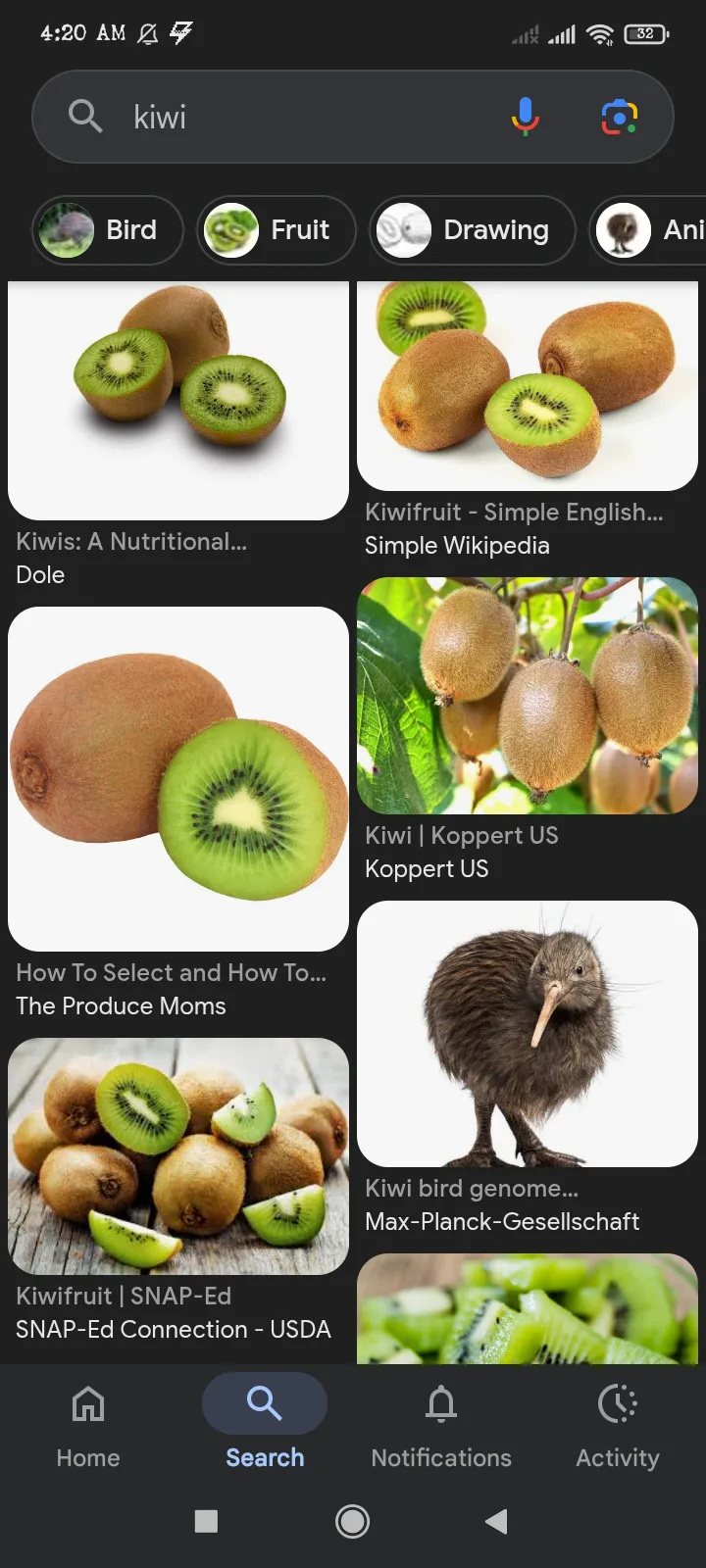Open the Dole kiwi image result
706x1568 pixels.
click(x=178, y=402)
